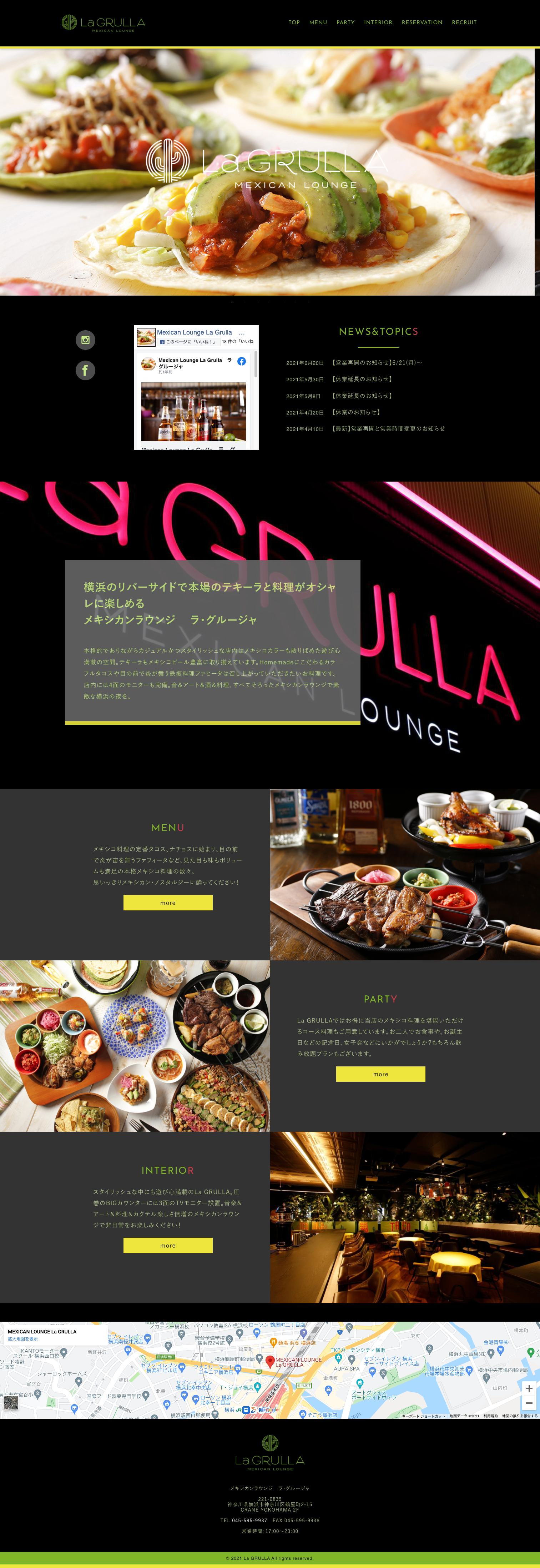This screenshot has width=540, height=1568.
Task: Switch to the INTERIOR page
Action: 378,22
